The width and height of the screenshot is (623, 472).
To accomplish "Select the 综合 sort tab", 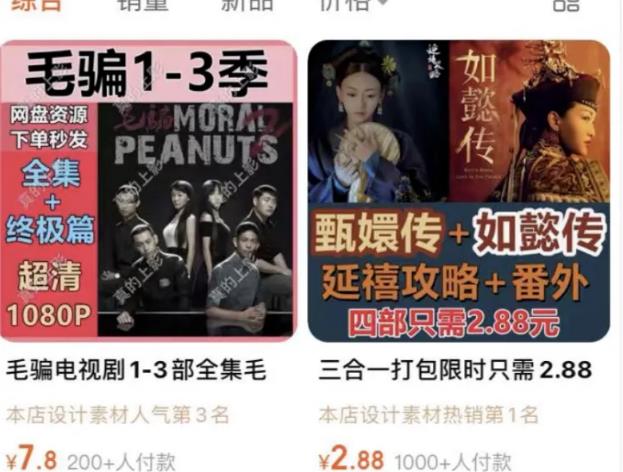I will coord(34,6).
